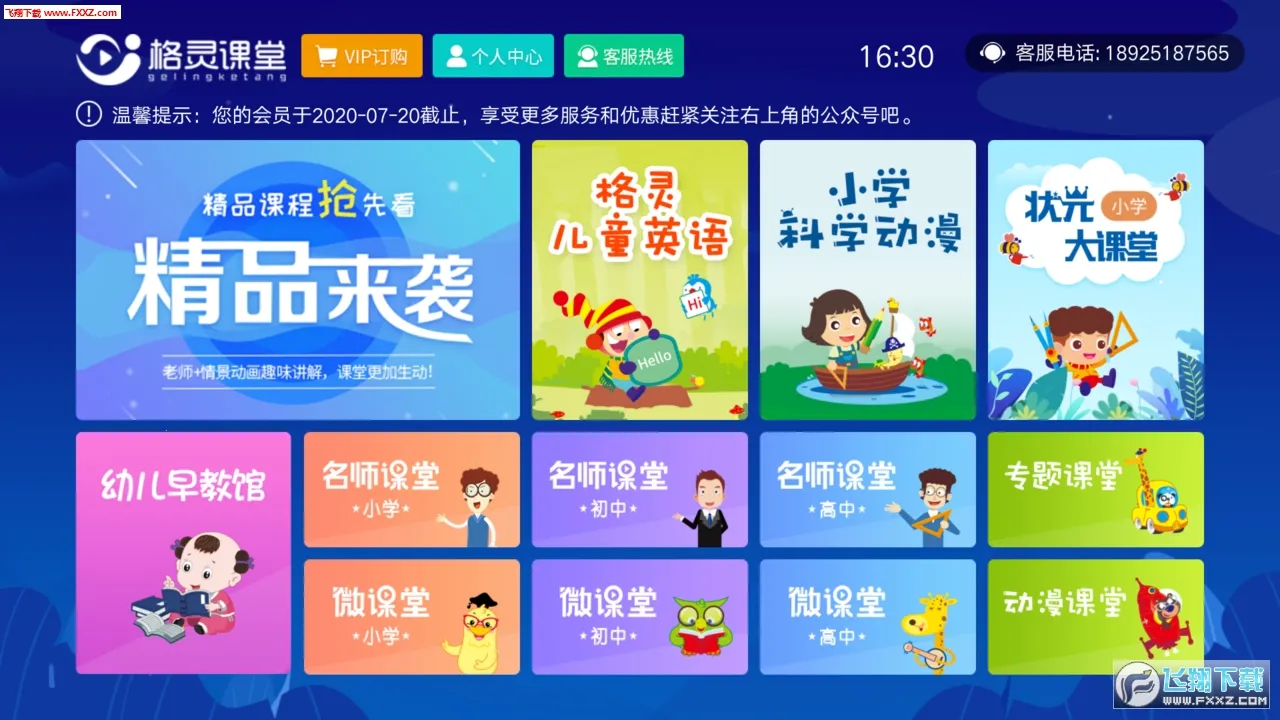Enter the 动漫课堂 section
Screen dimensions: 1280x720
[x=1095, y=617]
